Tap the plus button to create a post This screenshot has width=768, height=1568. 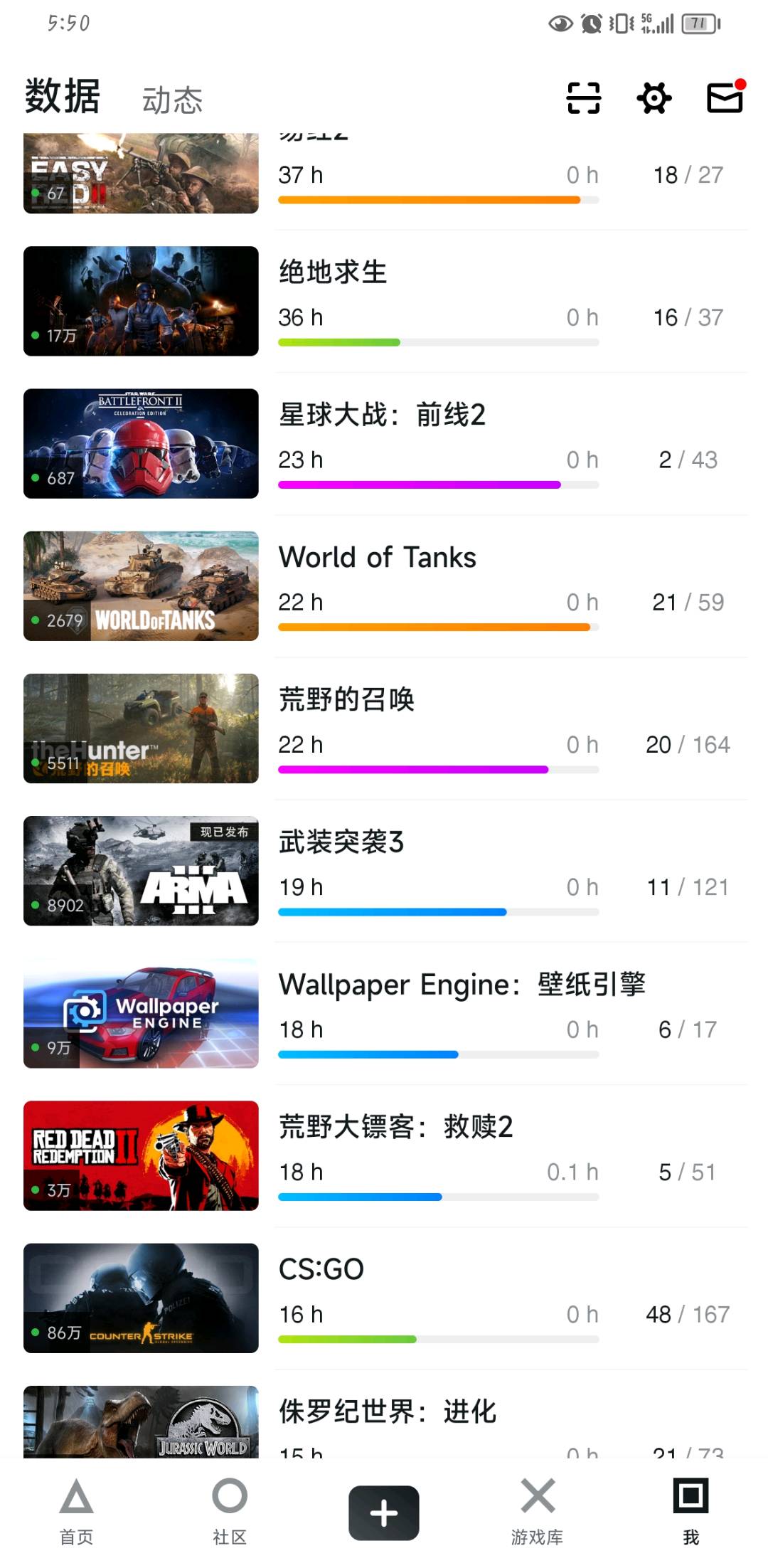pyautogui.click(x=383, y=1513)
